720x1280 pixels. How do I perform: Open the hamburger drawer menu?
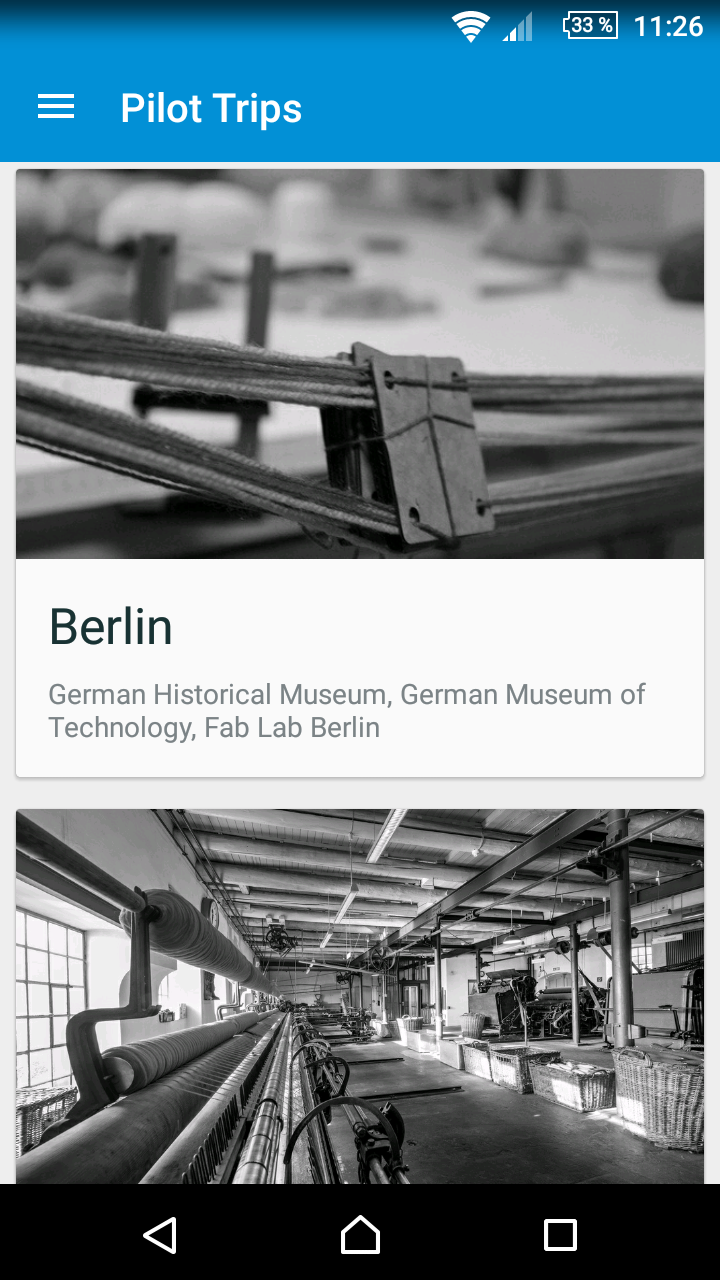tap(56, 108)
